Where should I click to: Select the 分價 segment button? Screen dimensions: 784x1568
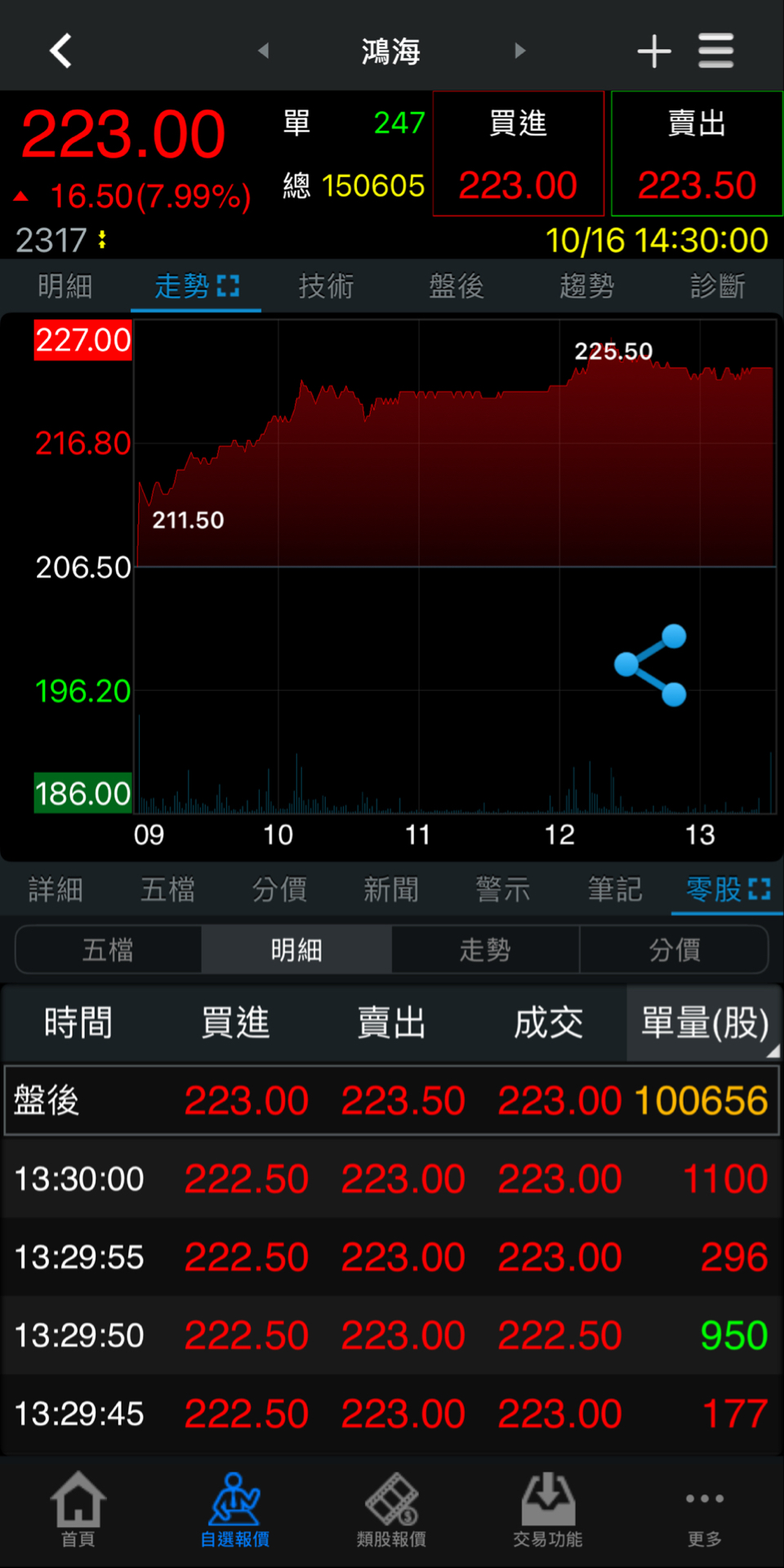coord(675,950)
